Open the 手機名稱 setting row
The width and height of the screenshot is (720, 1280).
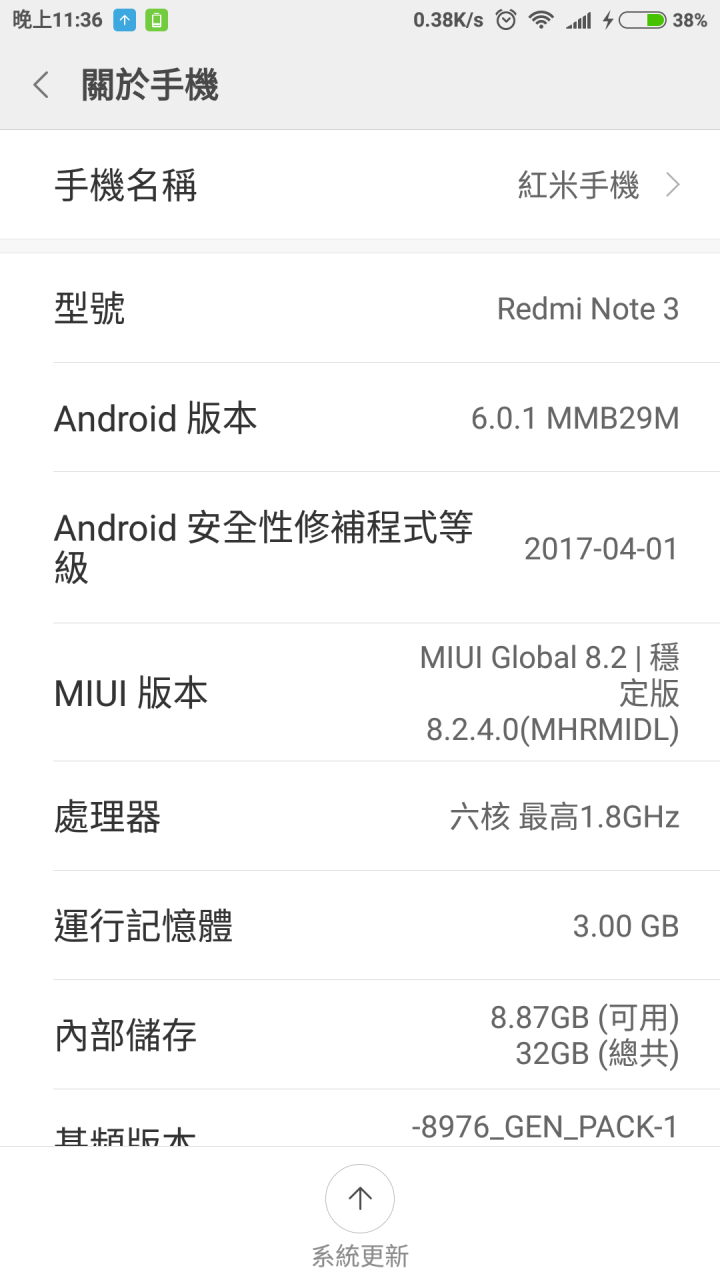coord(360,185)
